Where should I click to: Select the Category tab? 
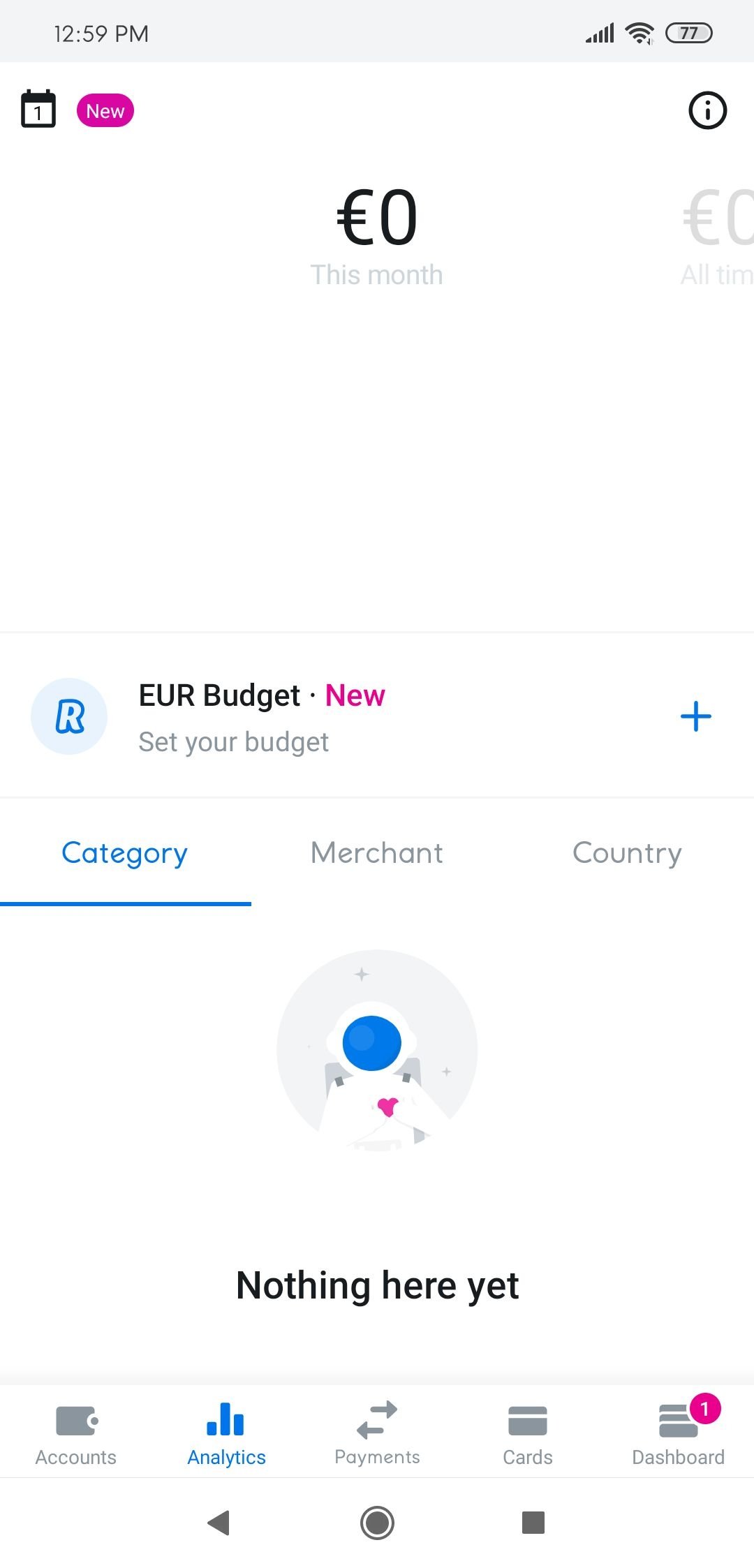[x=125, y=853]
